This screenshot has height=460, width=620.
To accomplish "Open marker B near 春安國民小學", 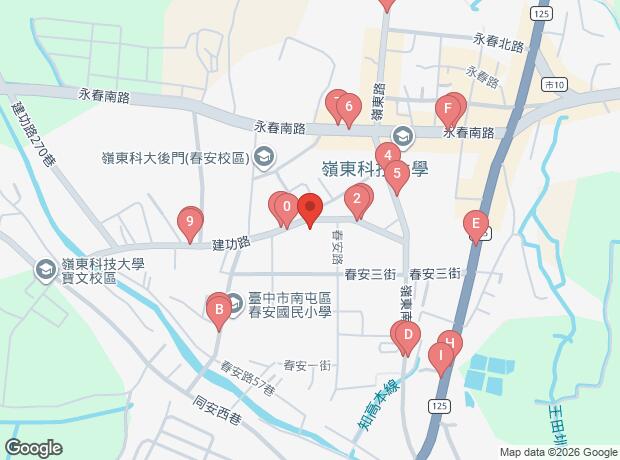I will 217,309.
